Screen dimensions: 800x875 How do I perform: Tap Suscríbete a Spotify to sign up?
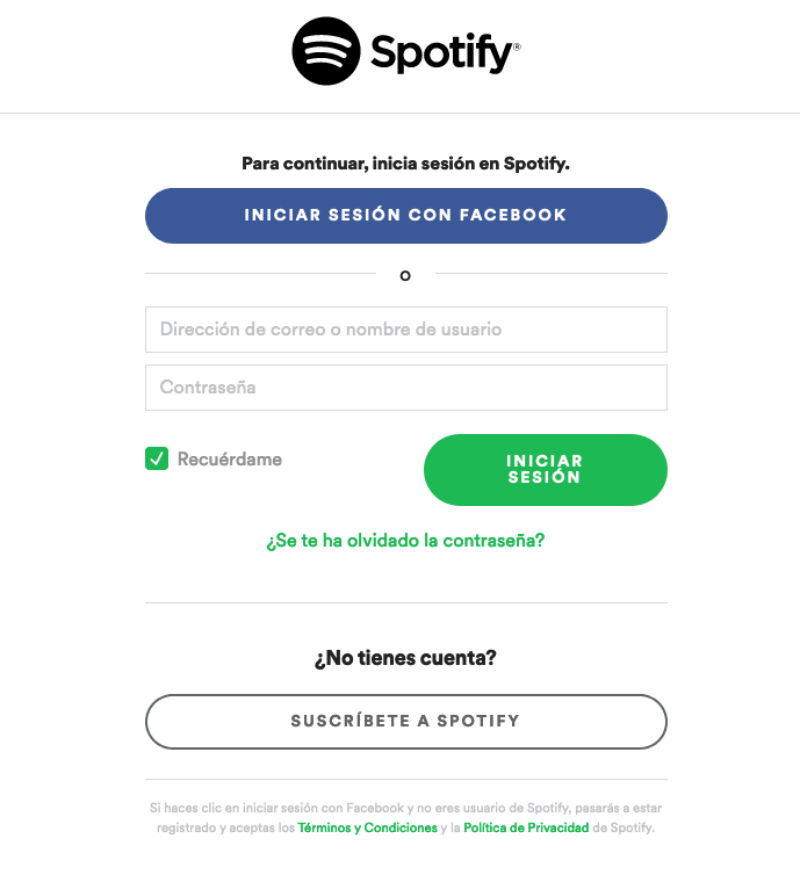[x=405, y=721]
